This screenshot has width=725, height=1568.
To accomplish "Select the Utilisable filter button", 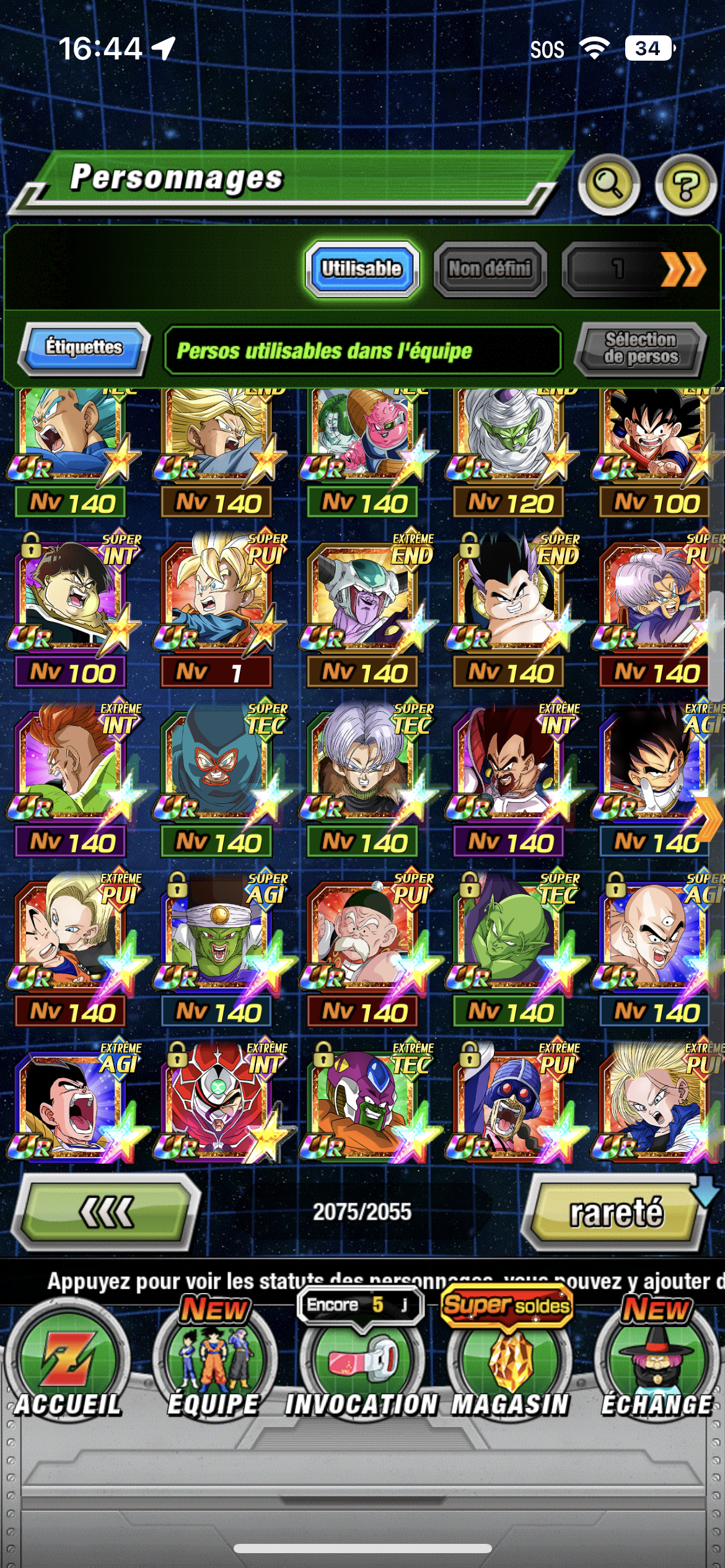I will click(x=362, y=269).
